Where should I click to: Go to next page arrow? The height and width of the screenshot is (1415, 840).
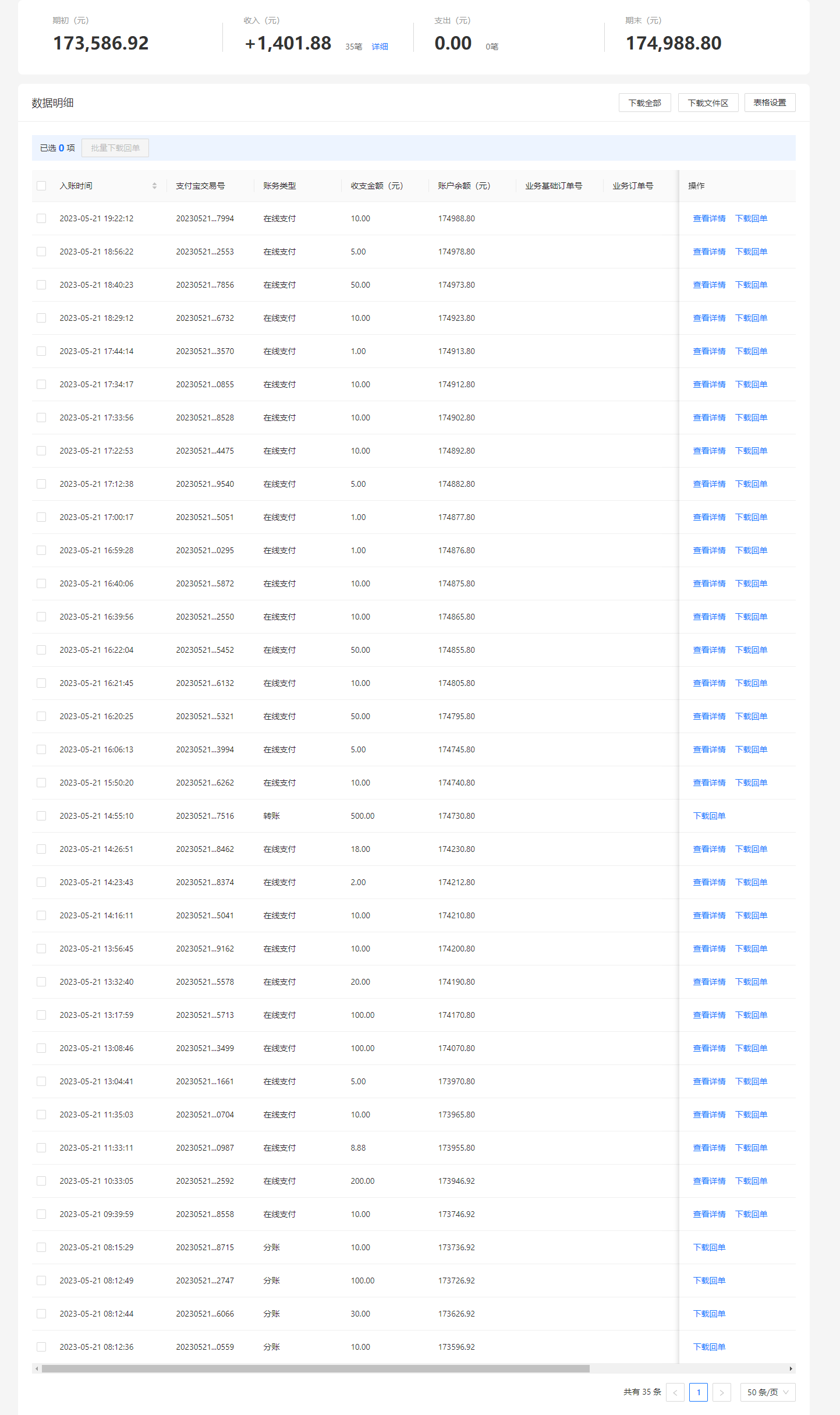(721, 1392)
